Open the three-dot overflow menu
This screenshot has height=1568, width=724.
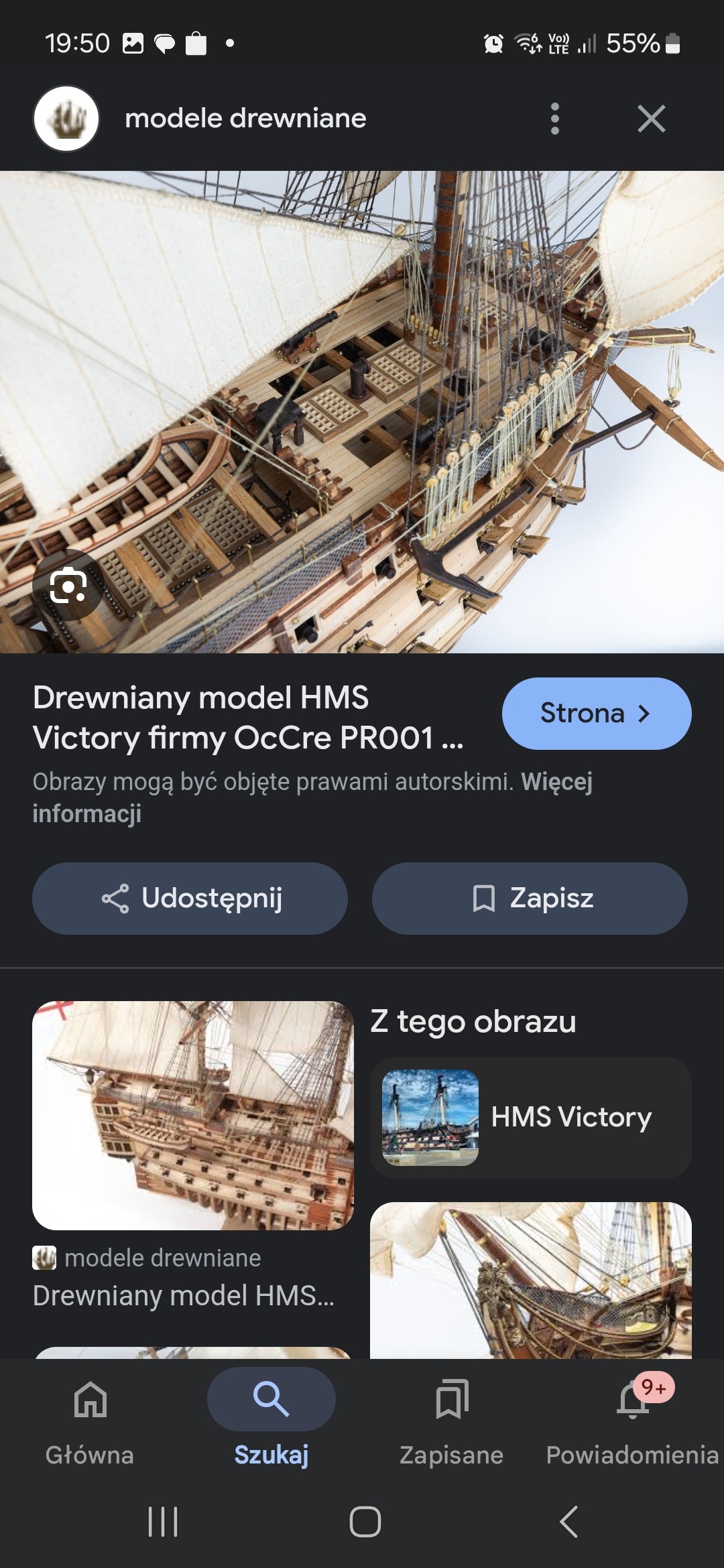554,119
